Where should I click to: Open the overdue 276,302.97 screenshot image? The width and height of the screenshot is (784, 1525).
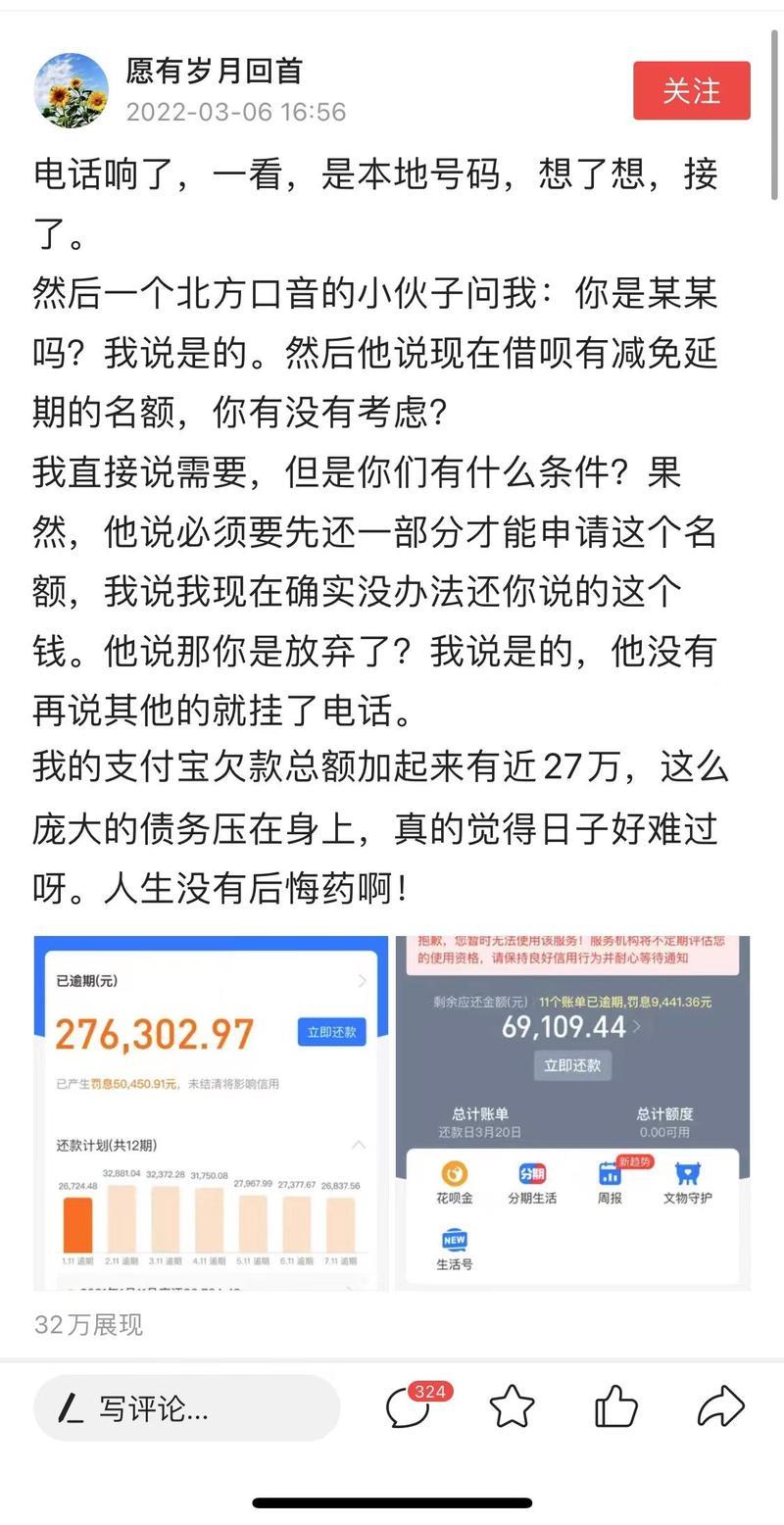click(211, 1113)
